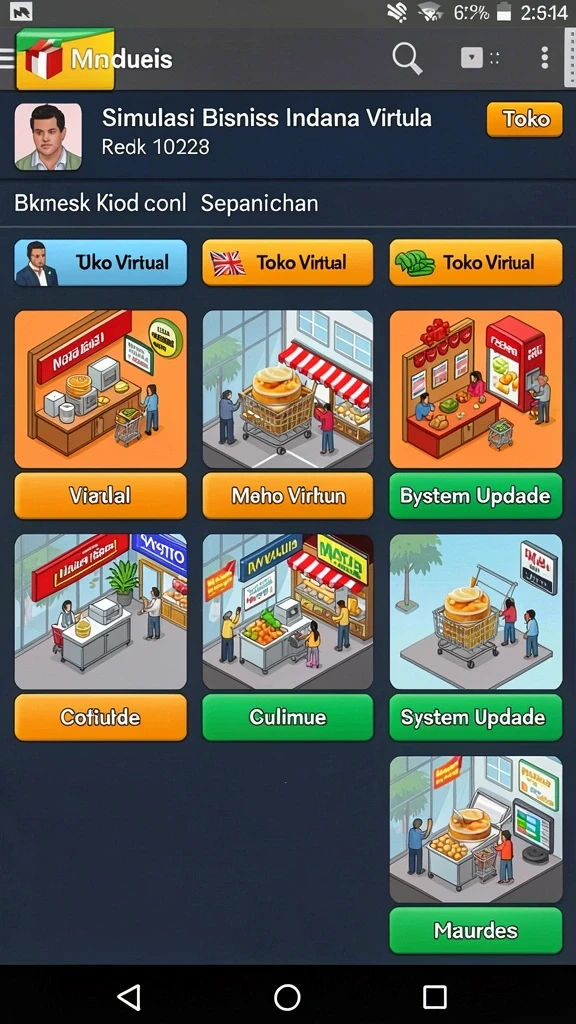Open the search magnifier icon

[407, 59]
